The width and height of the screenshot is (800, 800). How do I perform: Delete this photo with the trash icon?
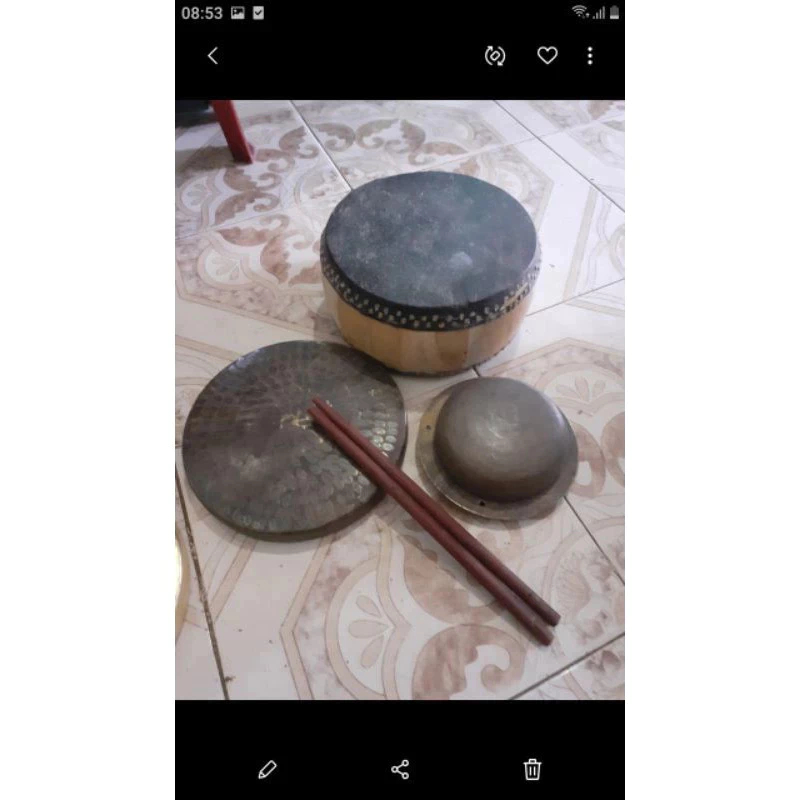pyautogui.click(x=533, y=769)
